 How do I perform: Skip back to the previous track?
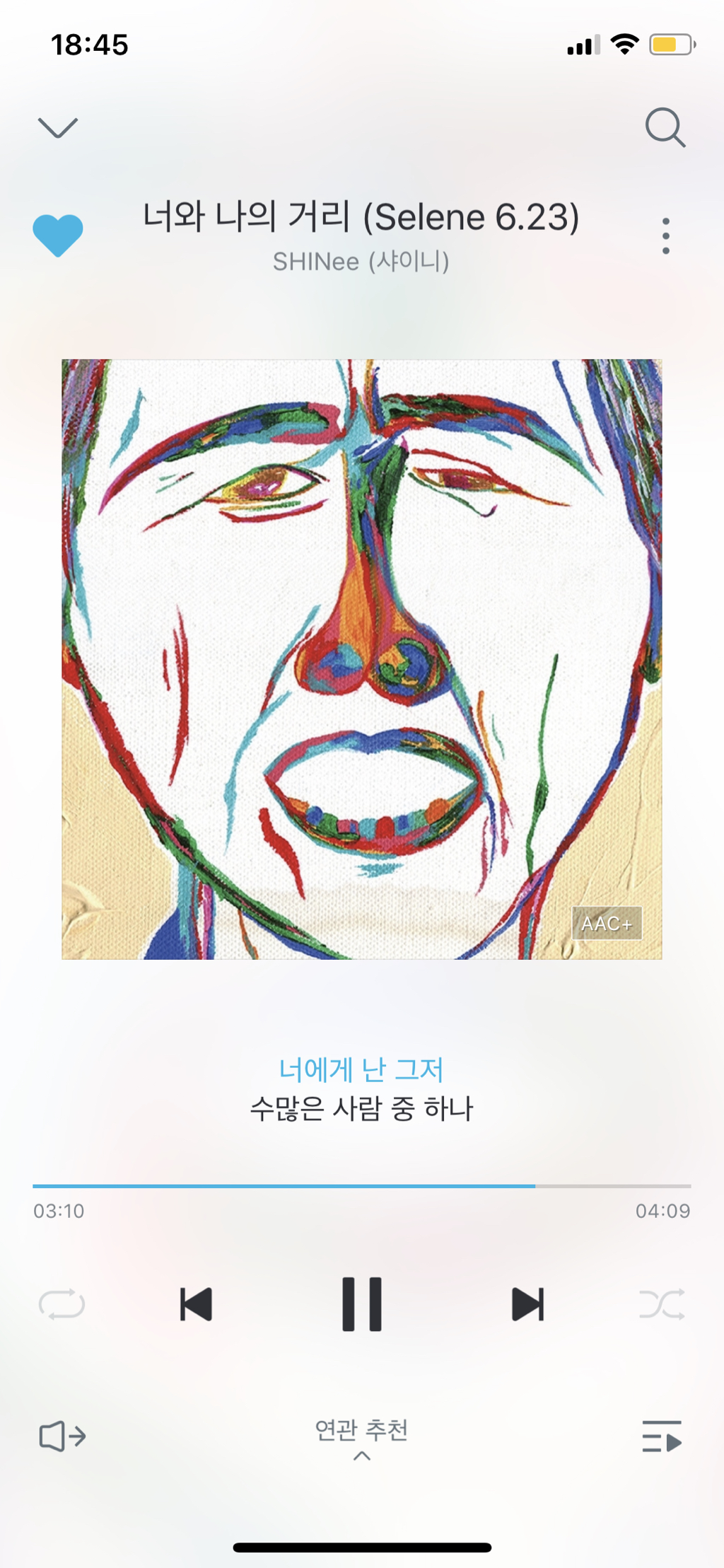coord(196,1305)
